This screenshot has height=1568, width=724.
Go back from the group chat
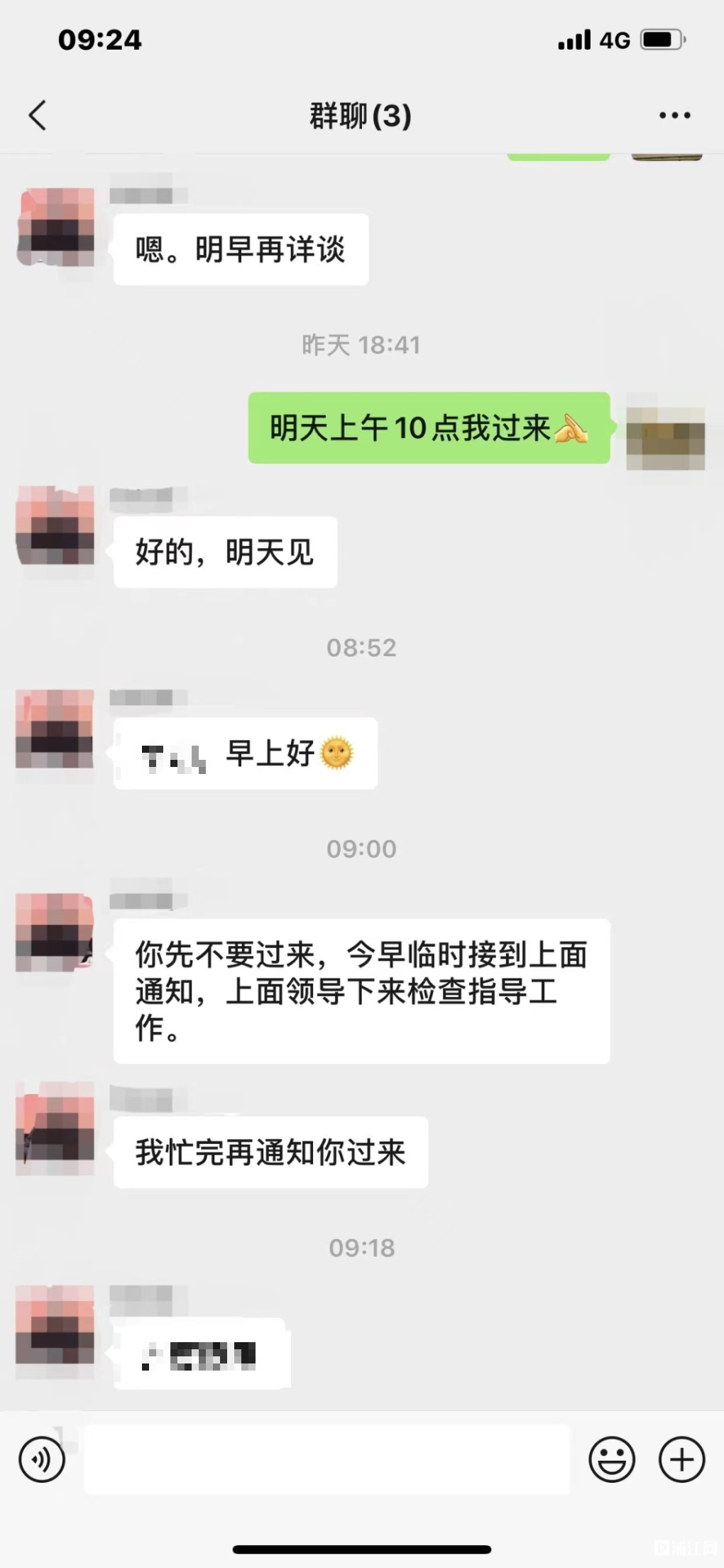coord(38,115)
